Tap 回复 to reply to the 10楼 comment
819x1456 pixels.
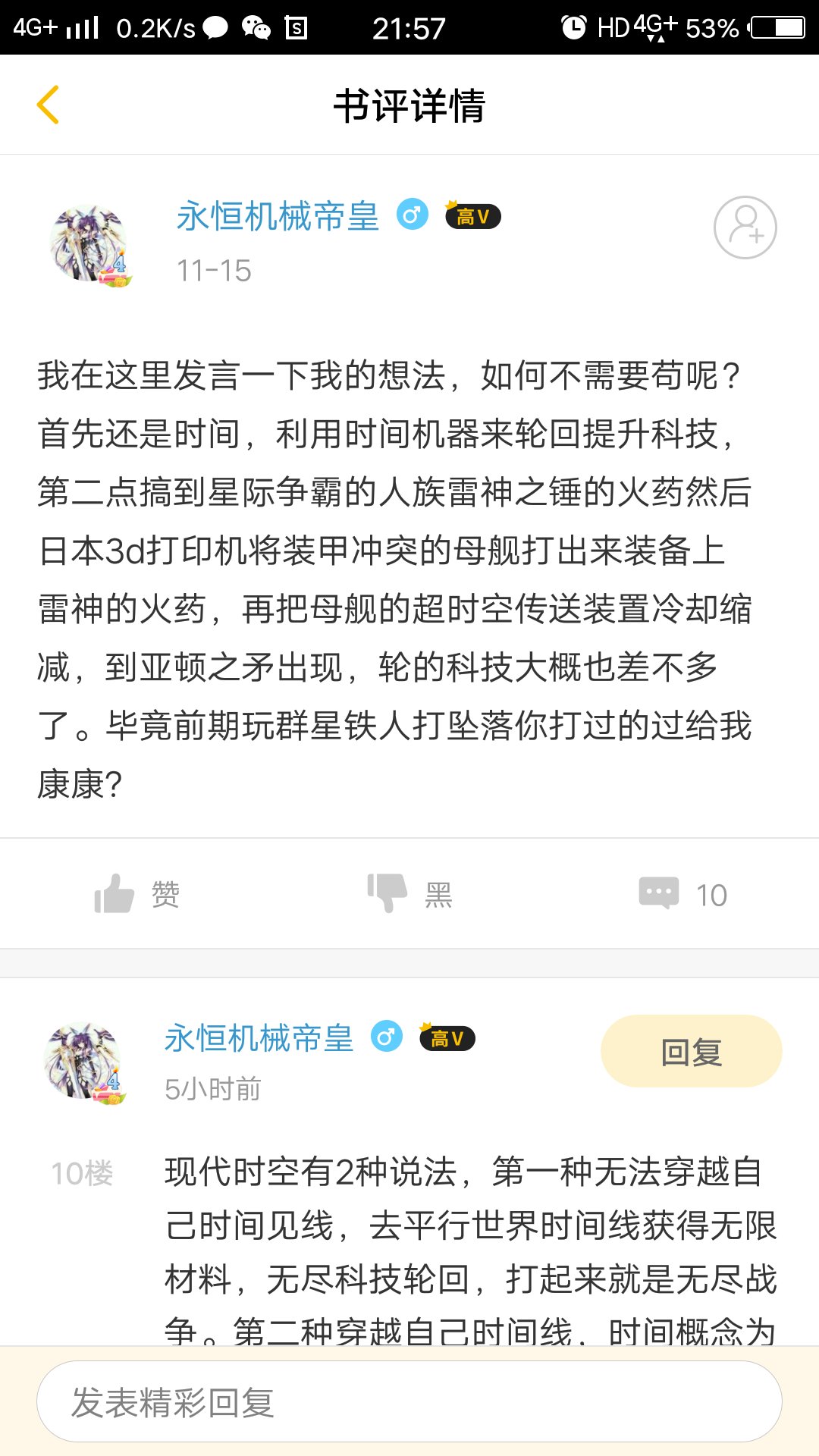click(691, 1052)
